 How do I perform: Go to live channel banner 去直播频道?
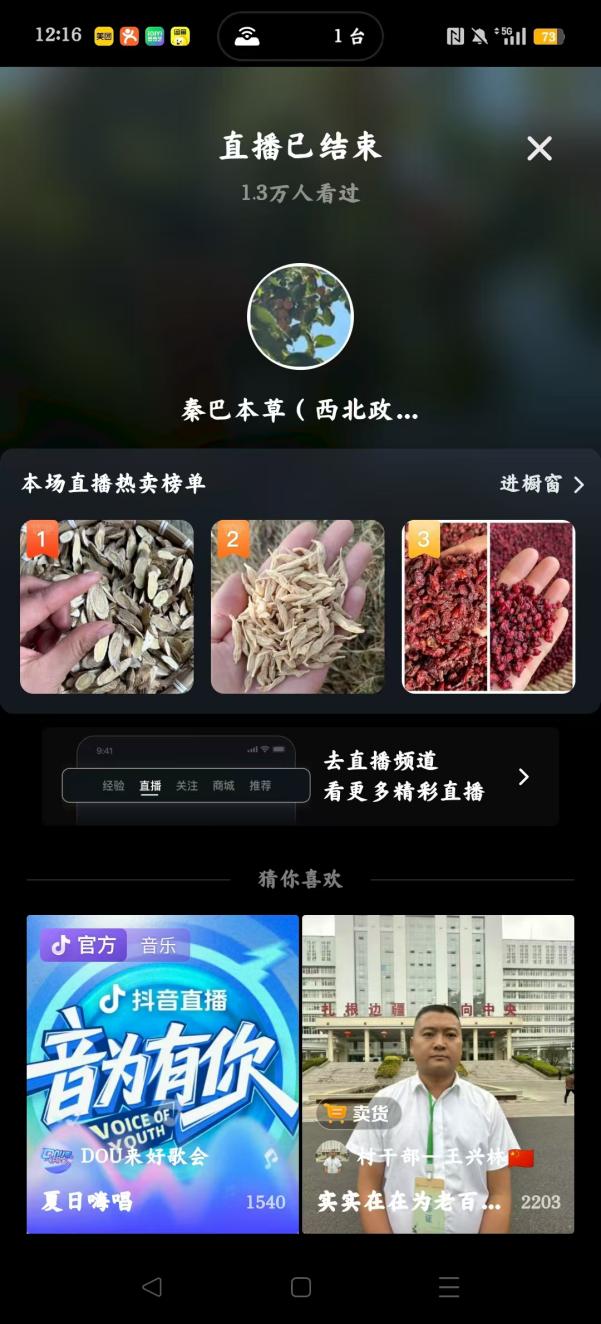pyautogui.click(x=300, y=777)
